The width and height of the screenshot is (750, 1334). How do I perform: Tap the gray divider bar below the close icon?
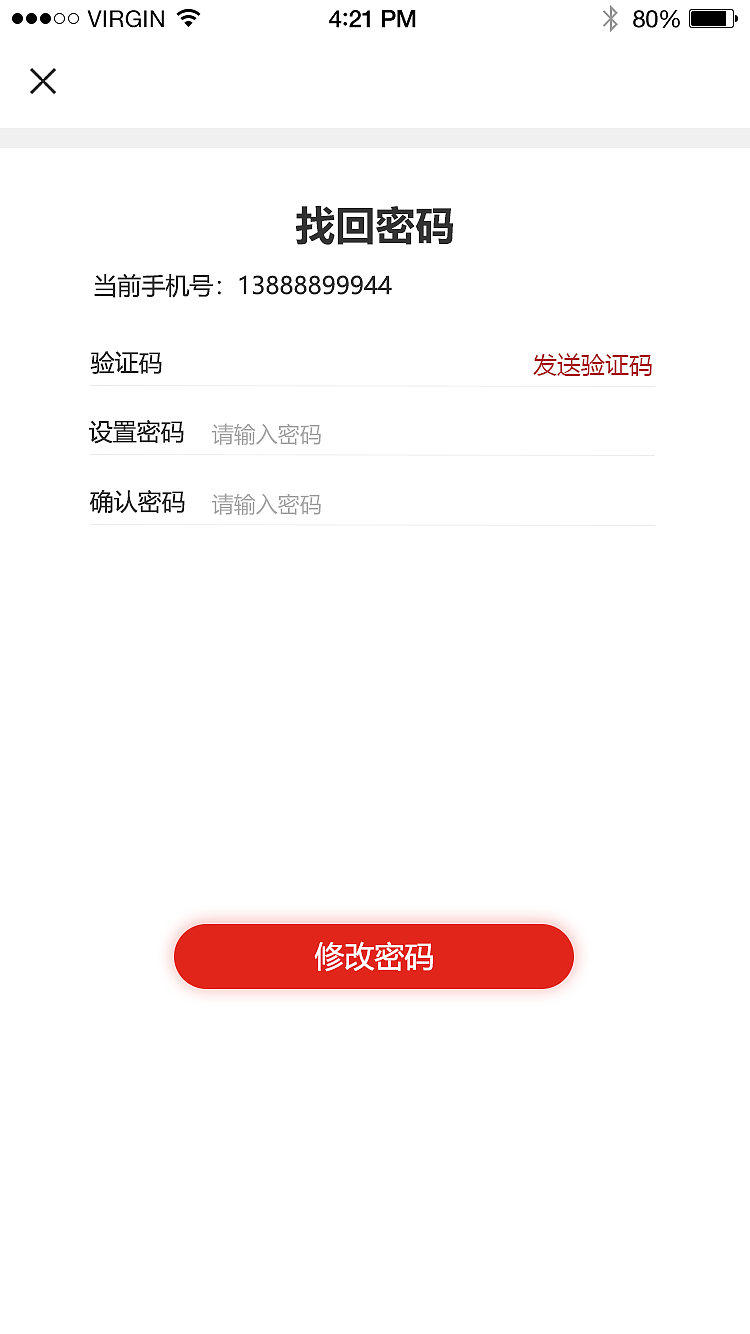375,133
